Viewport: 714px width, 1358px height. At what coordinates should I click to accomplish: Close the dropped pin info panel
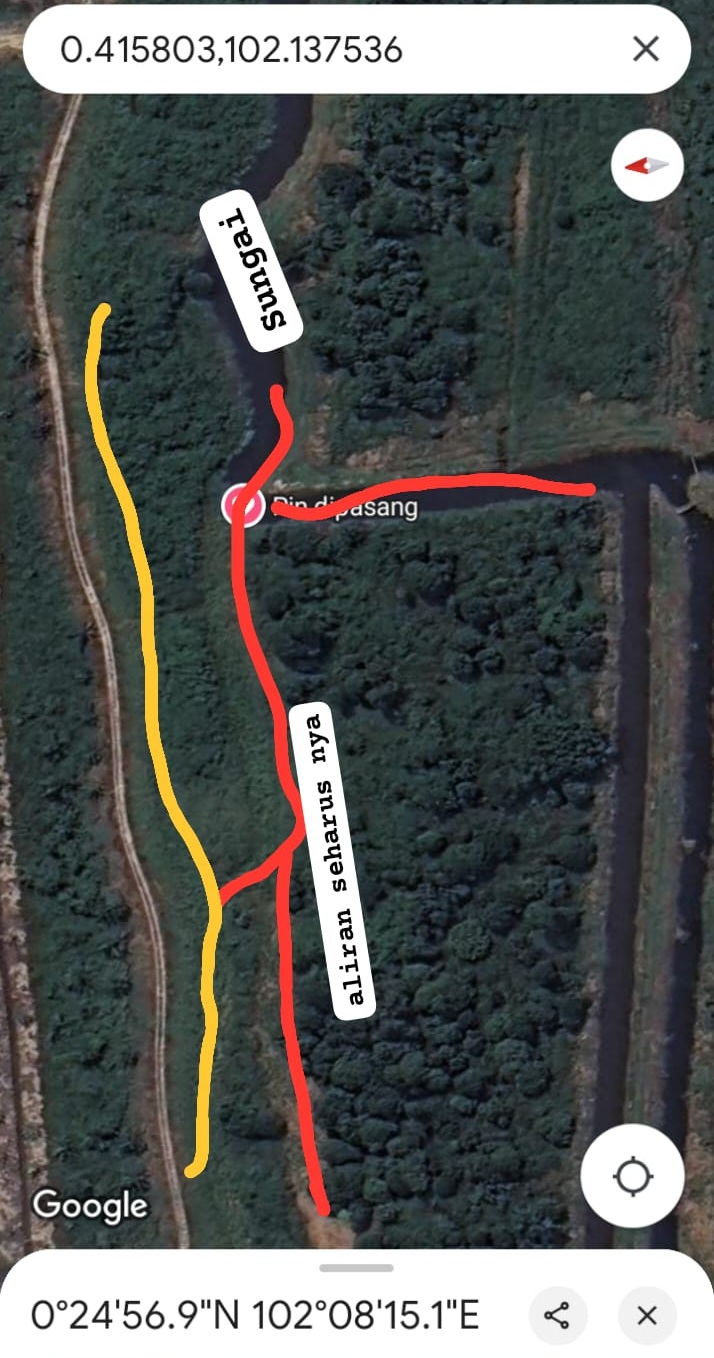[647, 1315]
